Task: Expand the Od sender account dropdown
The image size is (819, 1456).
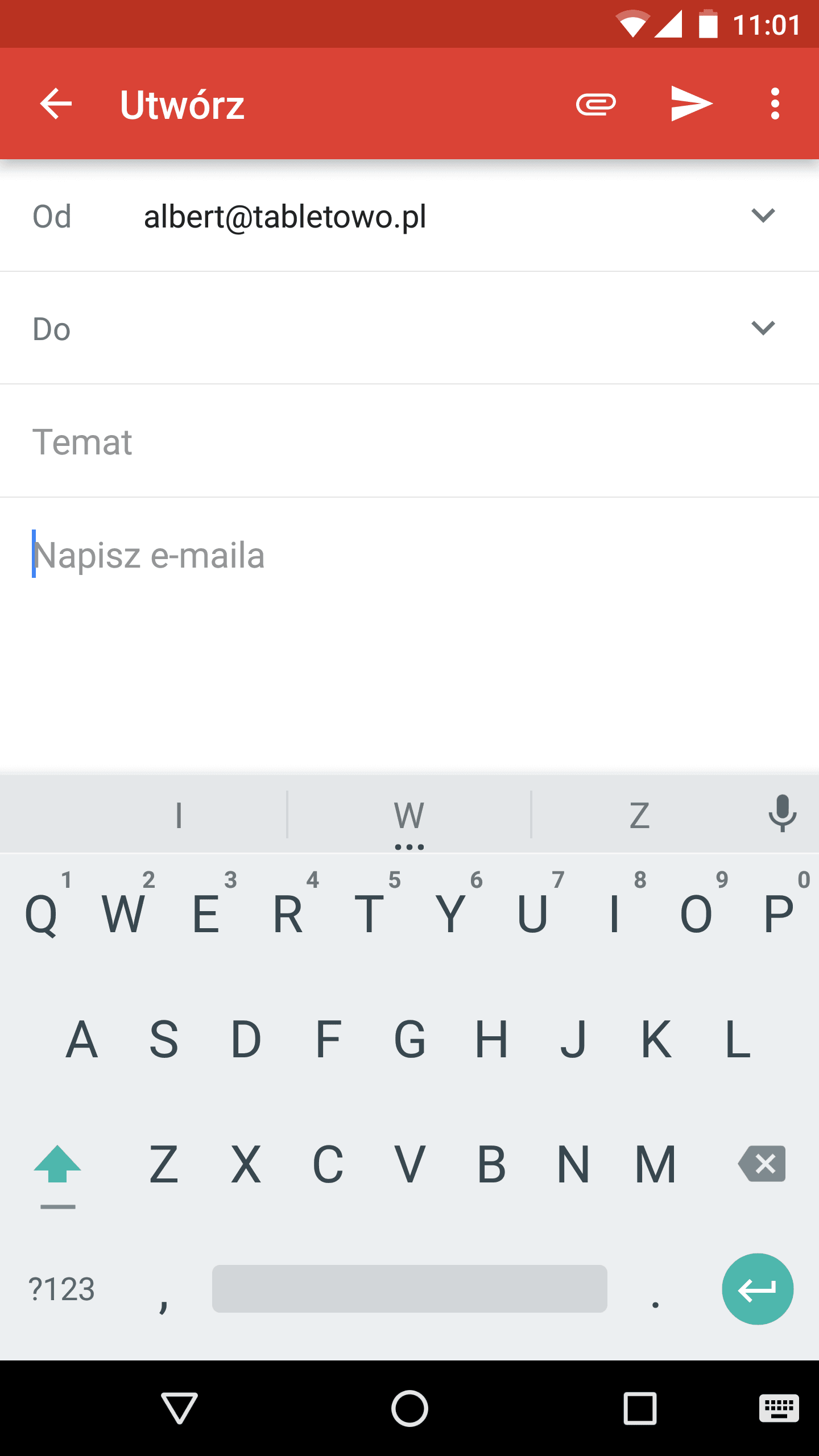Action: [x=763, y=216]
